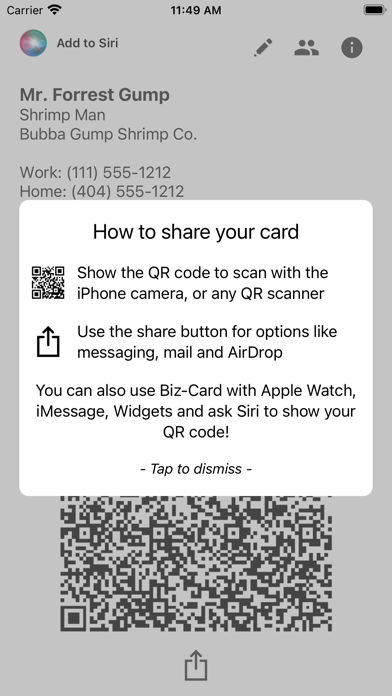Dismiss the How to share your card popup

(196, 469)
